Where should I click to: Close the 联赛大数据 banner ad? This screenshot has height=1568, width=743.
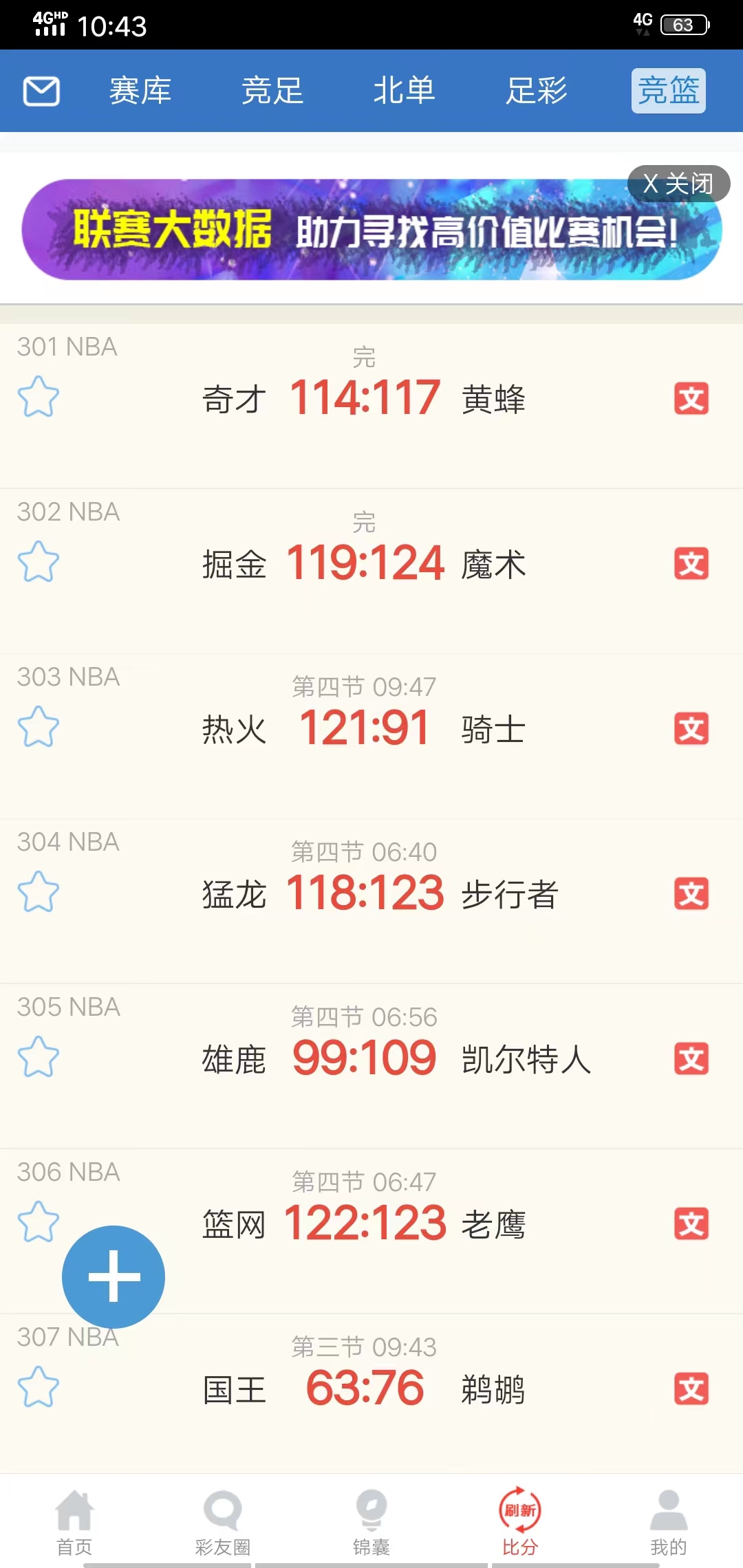[678, 184]
